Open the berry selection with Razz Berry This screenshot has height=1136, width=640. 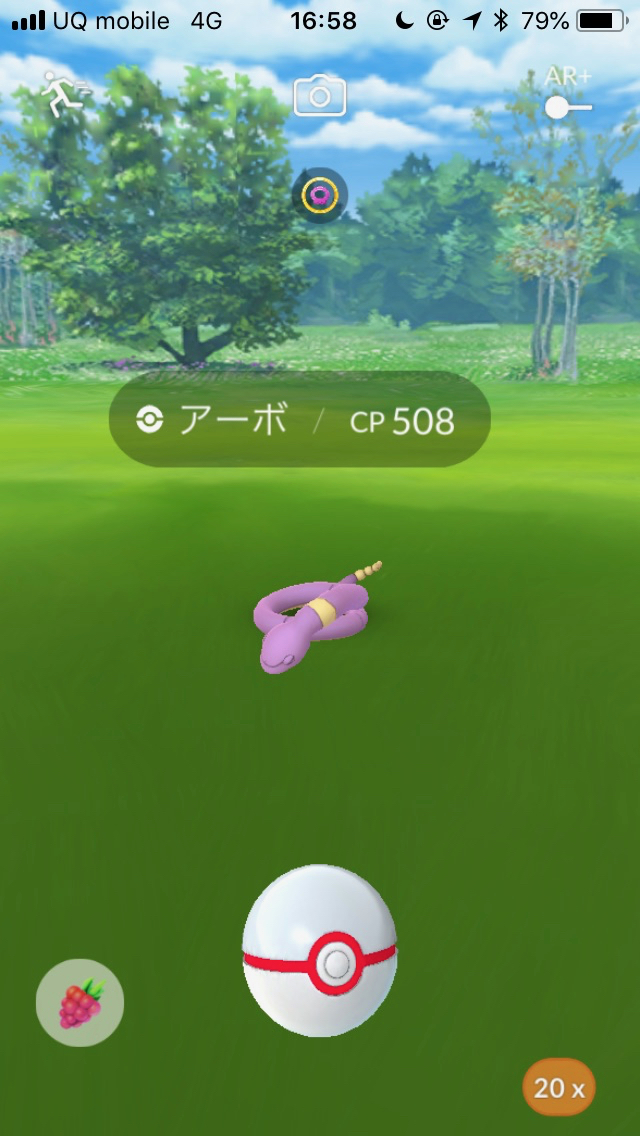tap(80, 1003)
